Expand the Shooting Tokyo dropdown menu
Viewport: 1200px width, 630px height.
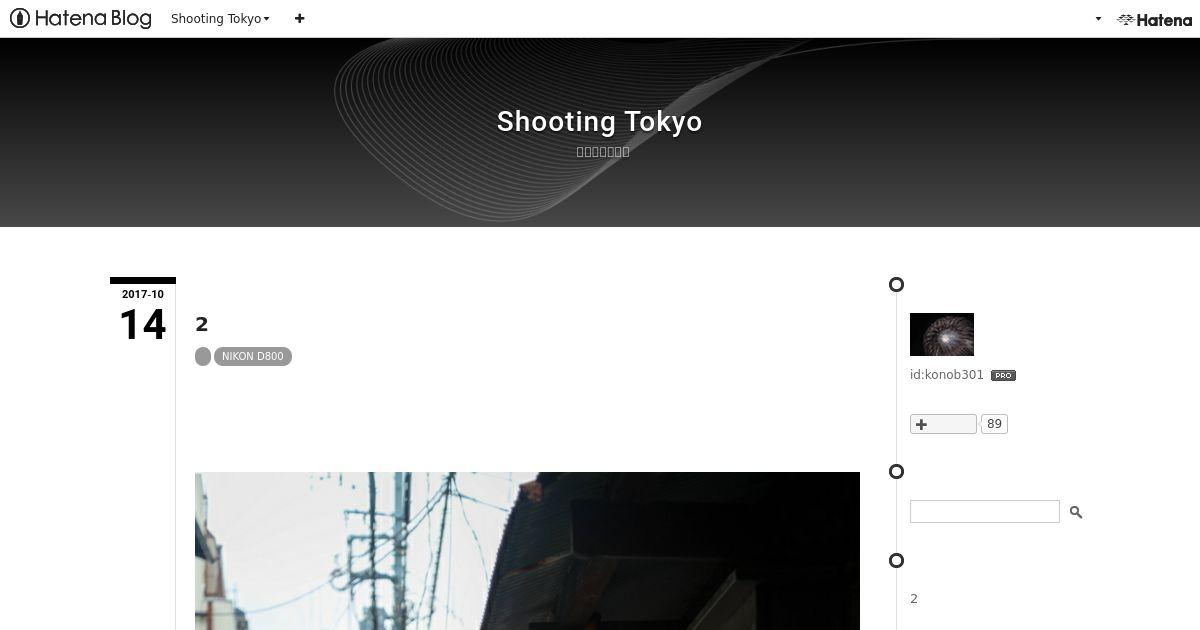(220, 18)
